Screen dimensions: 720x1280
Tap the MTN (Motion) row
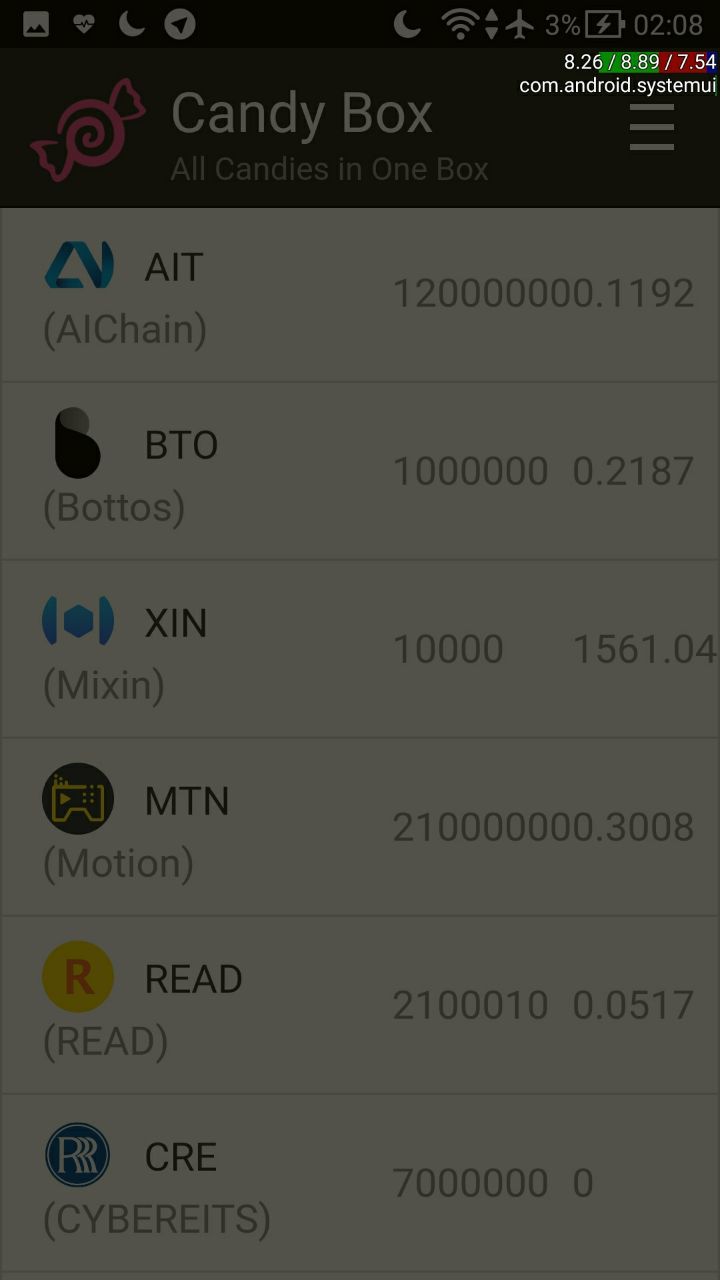click(360, 827)
